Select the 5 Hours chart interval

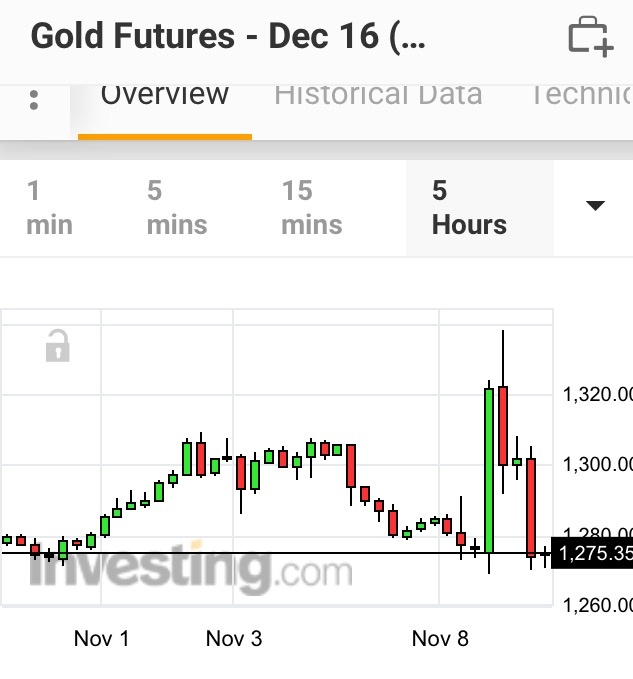[x=469, y=208]
